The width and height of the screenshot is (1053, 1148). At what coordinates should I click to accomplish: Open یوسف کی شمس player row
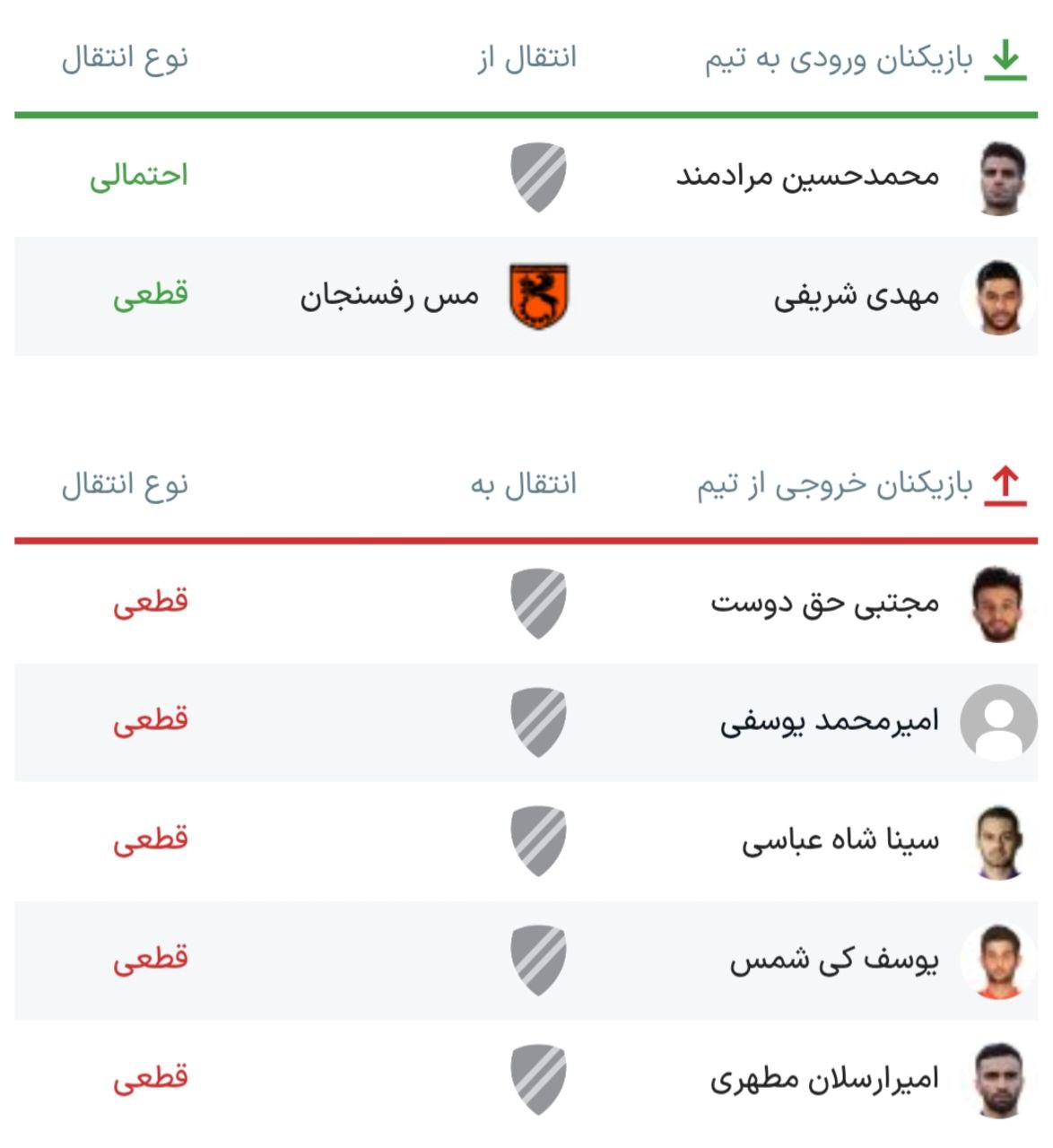pos(834,960)
